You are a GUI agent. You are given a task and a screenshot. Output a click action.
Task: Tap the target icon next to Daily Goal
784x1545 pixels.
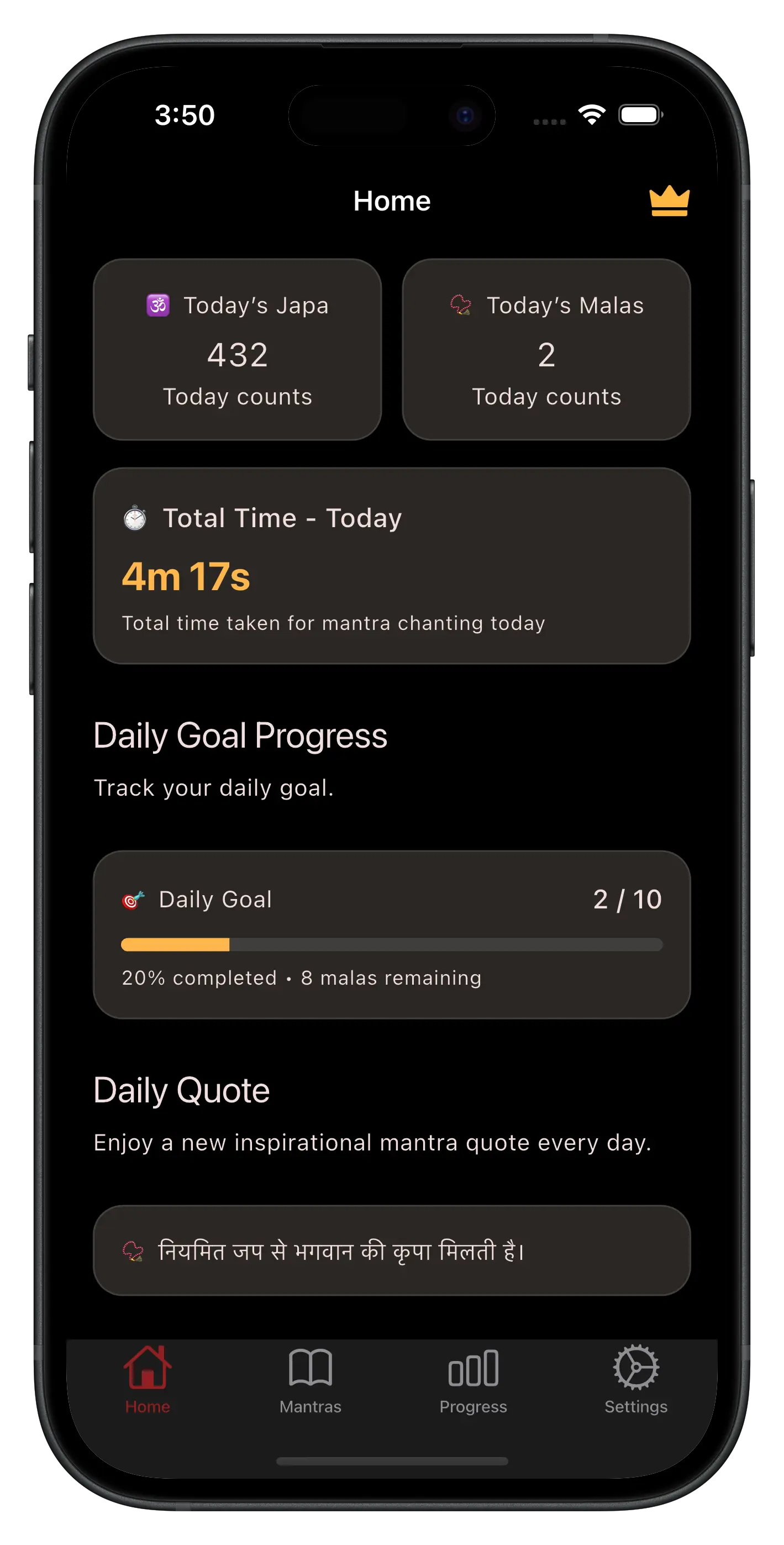(x=131, y=898)
